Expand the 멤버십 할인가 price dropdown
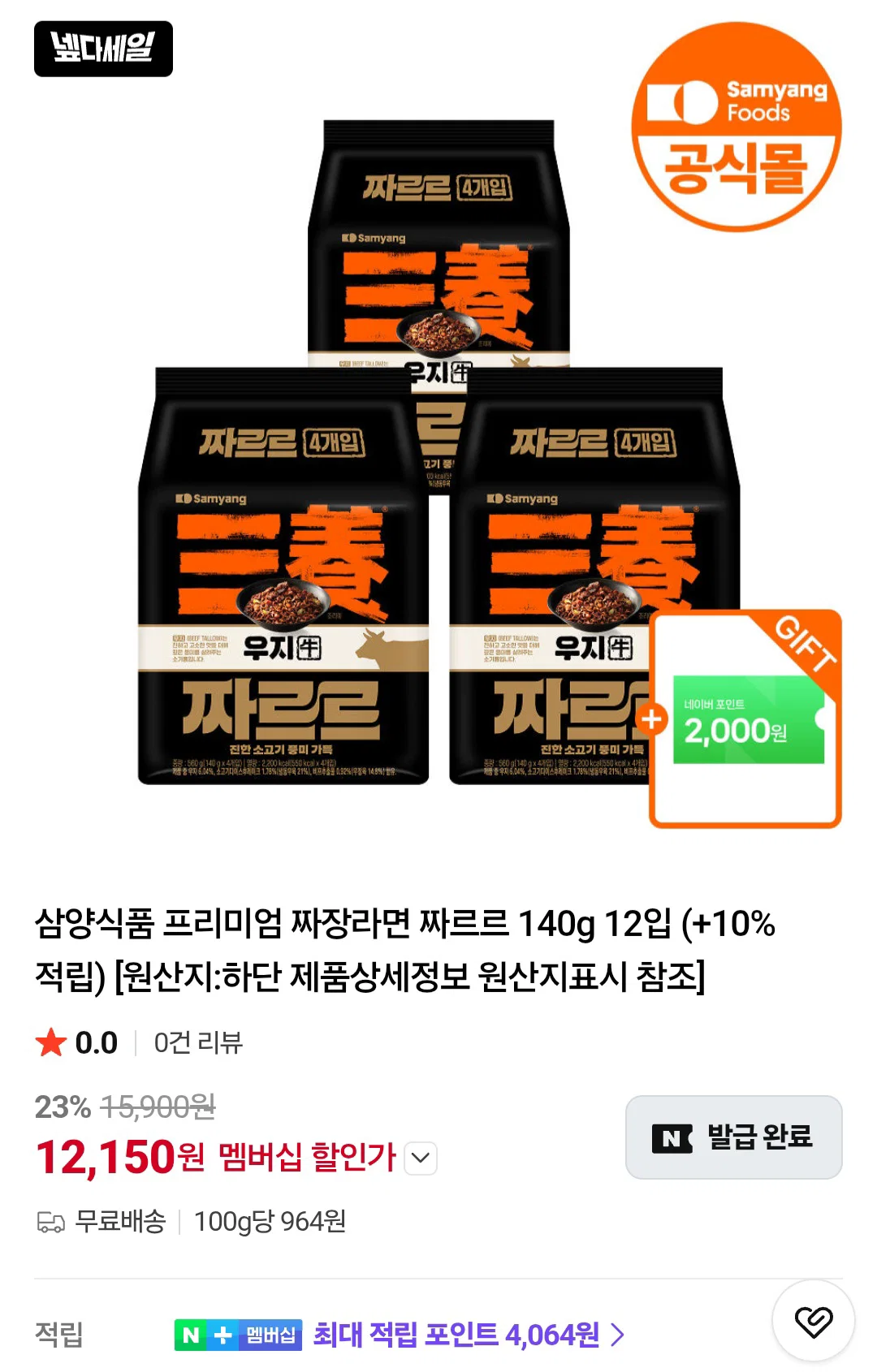The width and height of the screenshot is (877, 1372). click(421, 1158)
